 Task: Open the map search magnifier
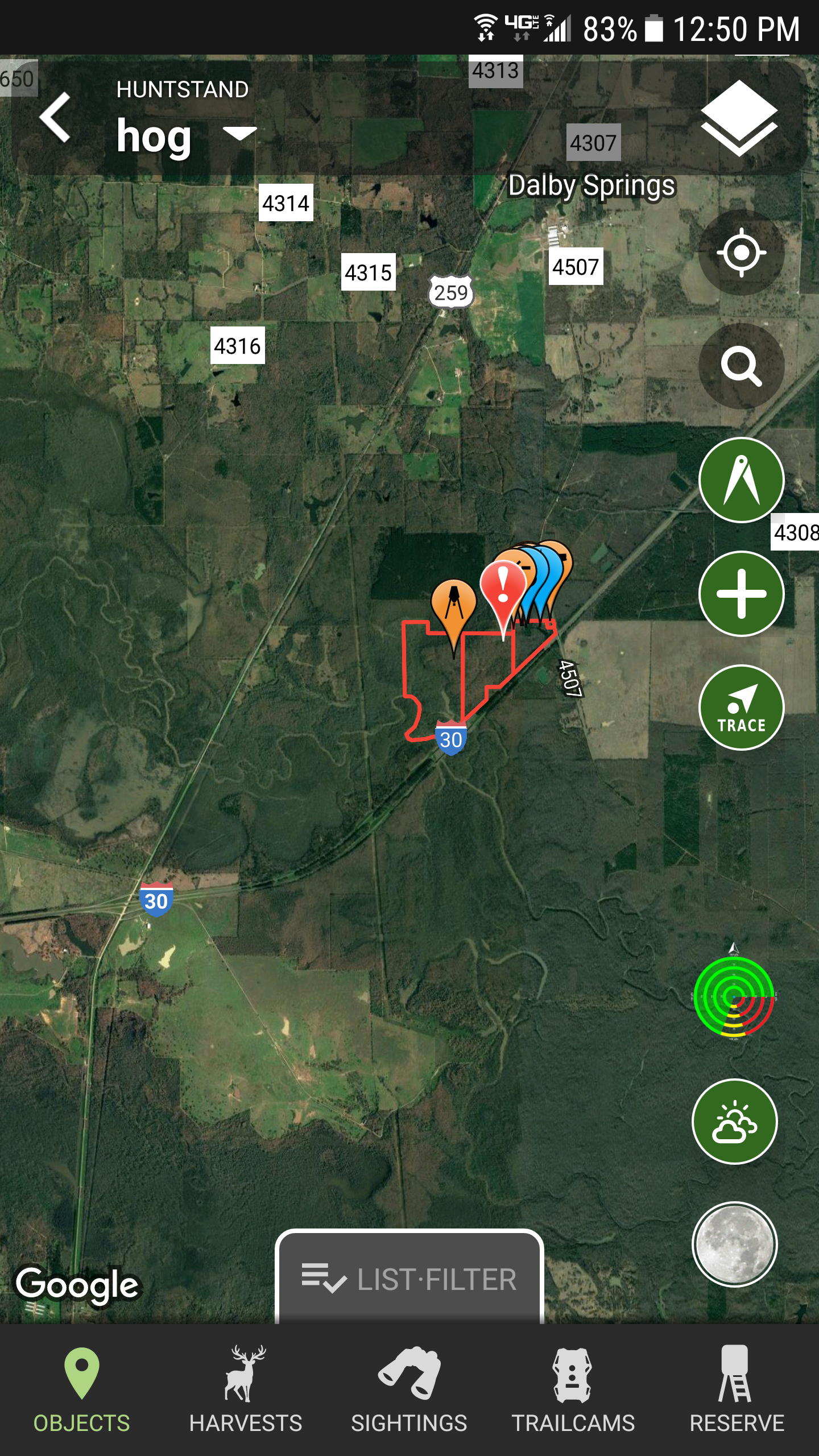[741, 366]
